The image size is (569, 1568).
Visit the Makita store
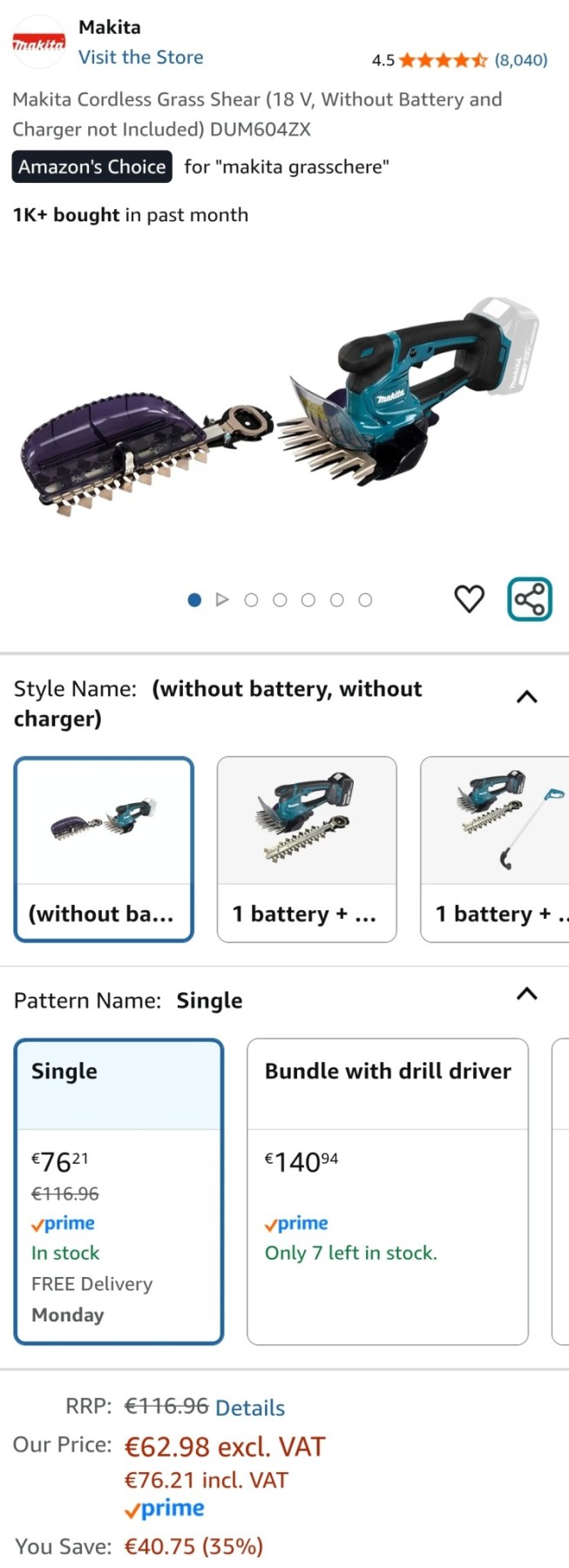140,57
